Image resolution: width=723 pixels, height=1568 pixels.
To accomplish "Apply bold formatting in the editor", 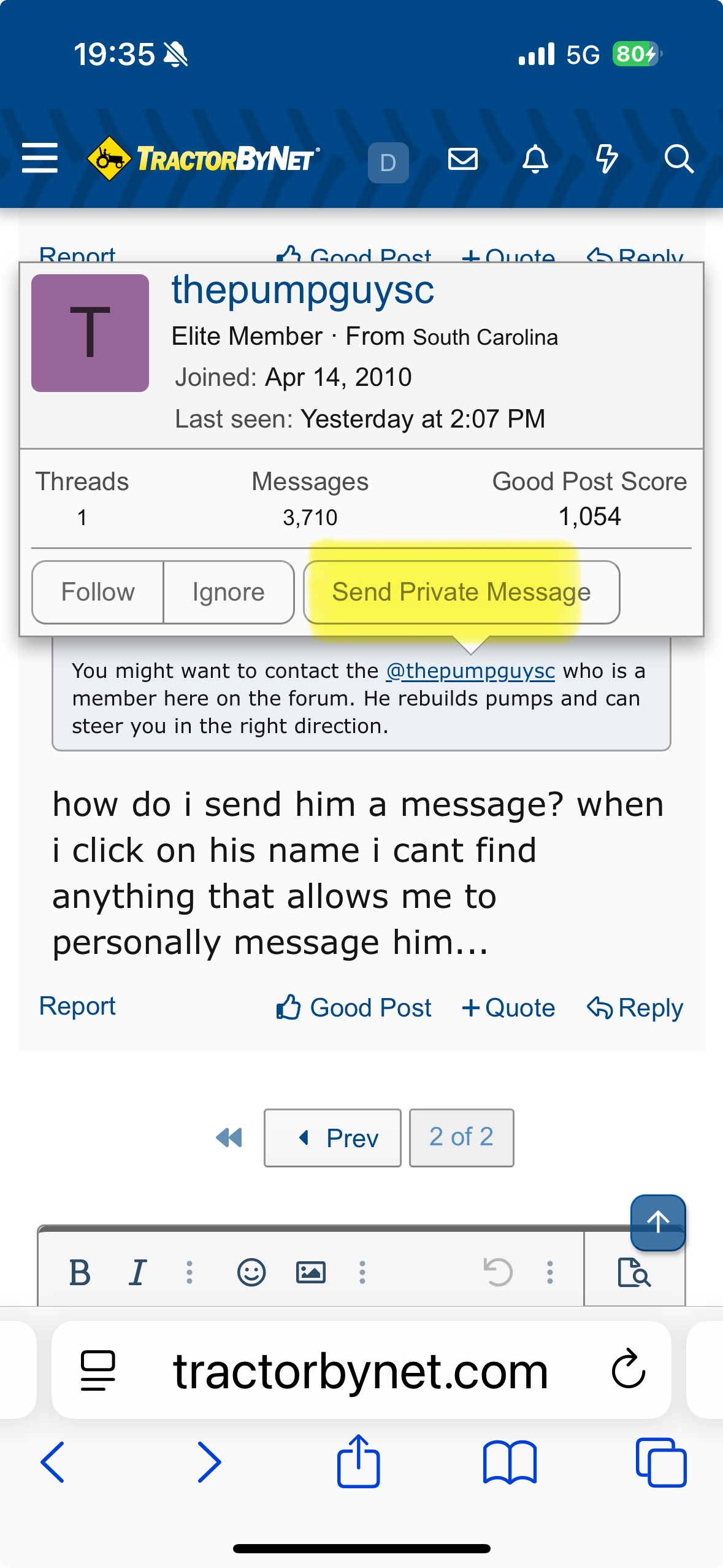I will click(x=80, y=1272).
